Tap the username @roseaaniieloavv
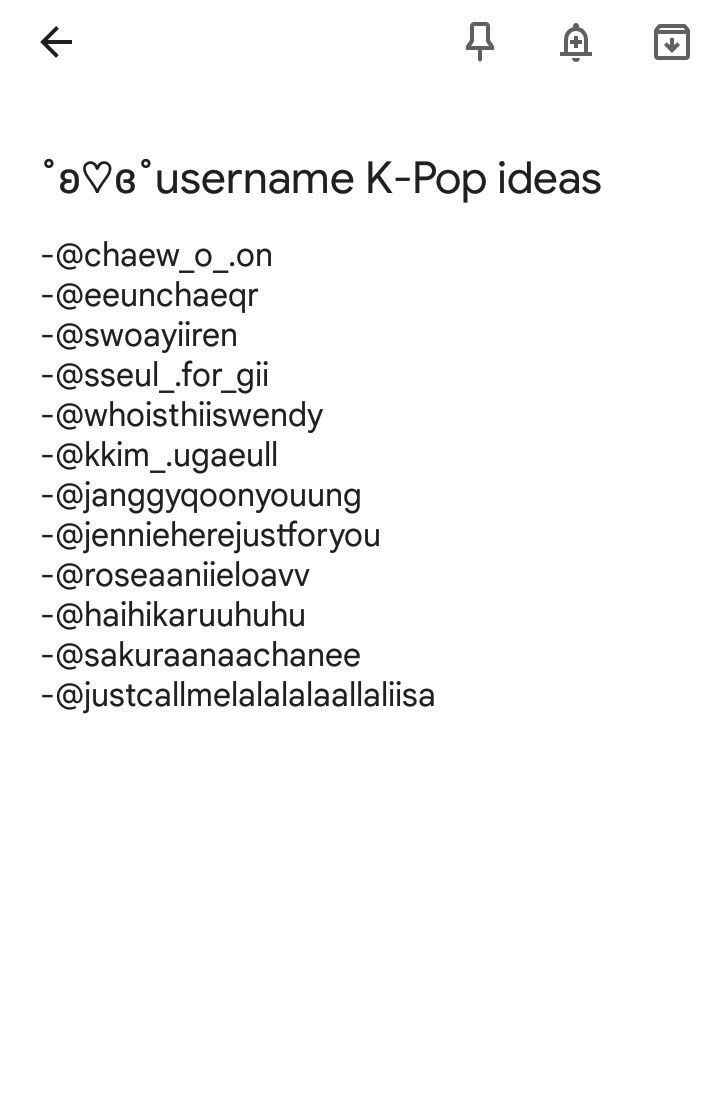The width and height of the screenshot is (720, 1118). tap(175, 575)
